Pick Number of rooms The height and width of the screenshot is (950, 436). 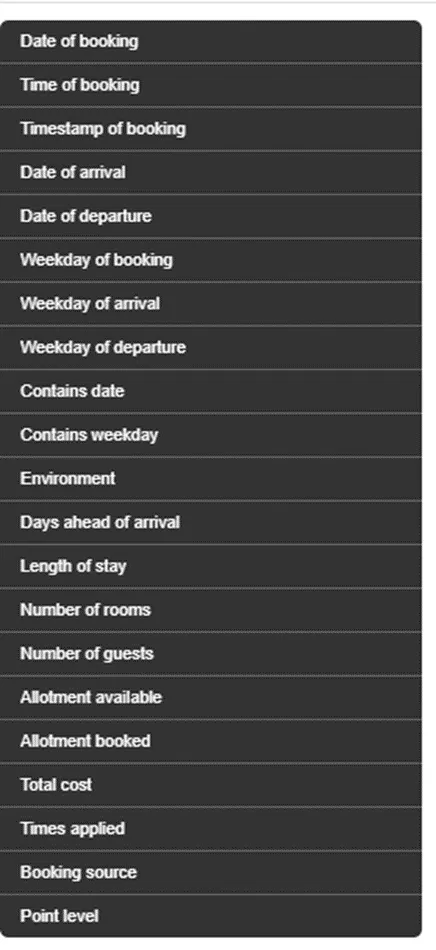tap(210, 610)
